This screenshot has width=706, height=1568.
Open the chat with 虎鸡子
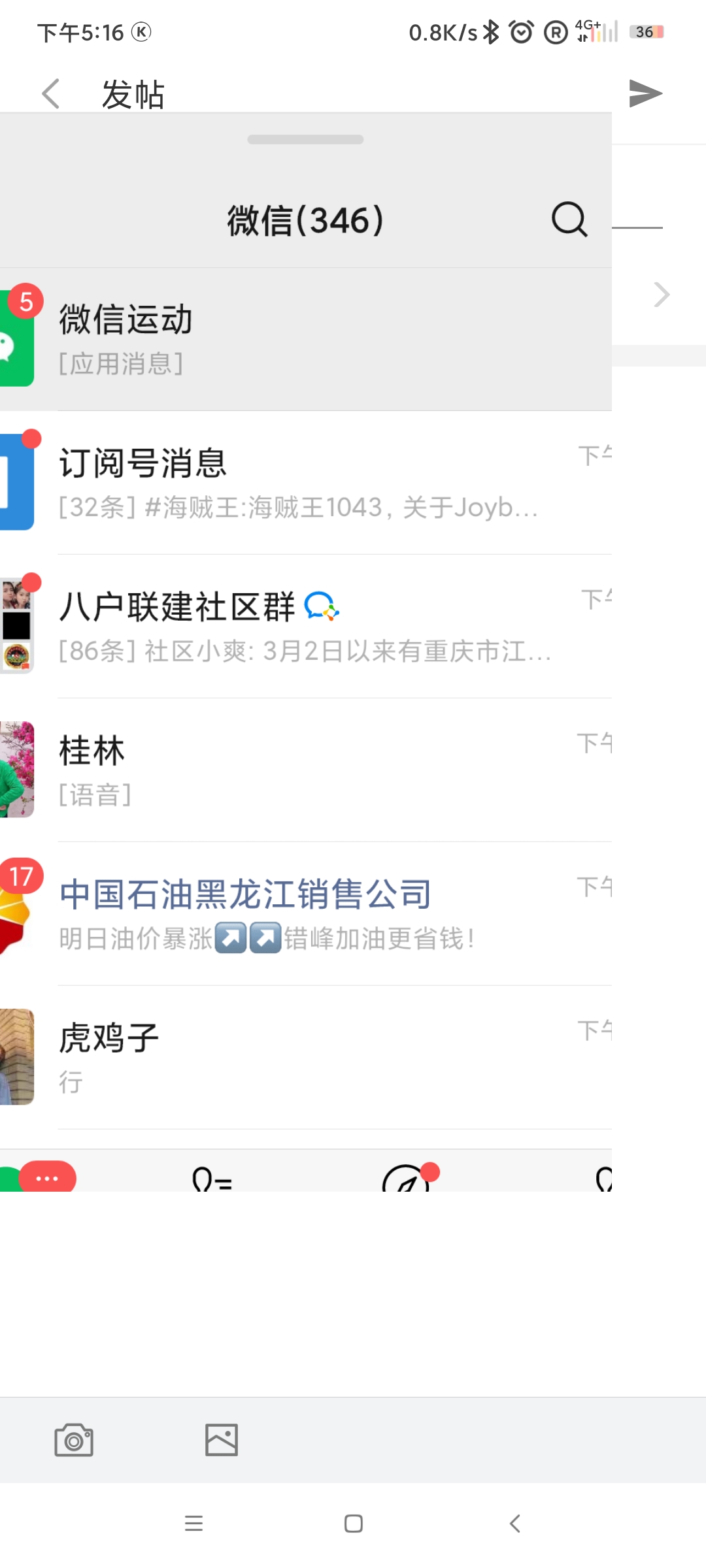(306, 1058)
